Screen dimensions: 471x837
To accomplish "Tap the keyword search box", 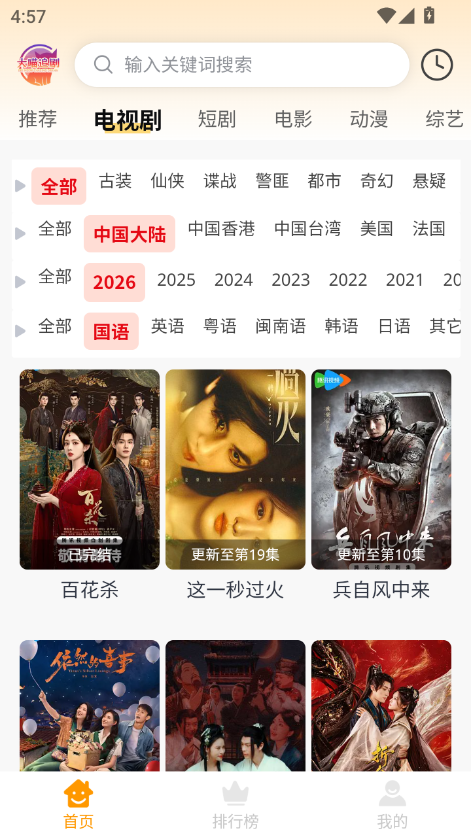I will tap(242, 65).
